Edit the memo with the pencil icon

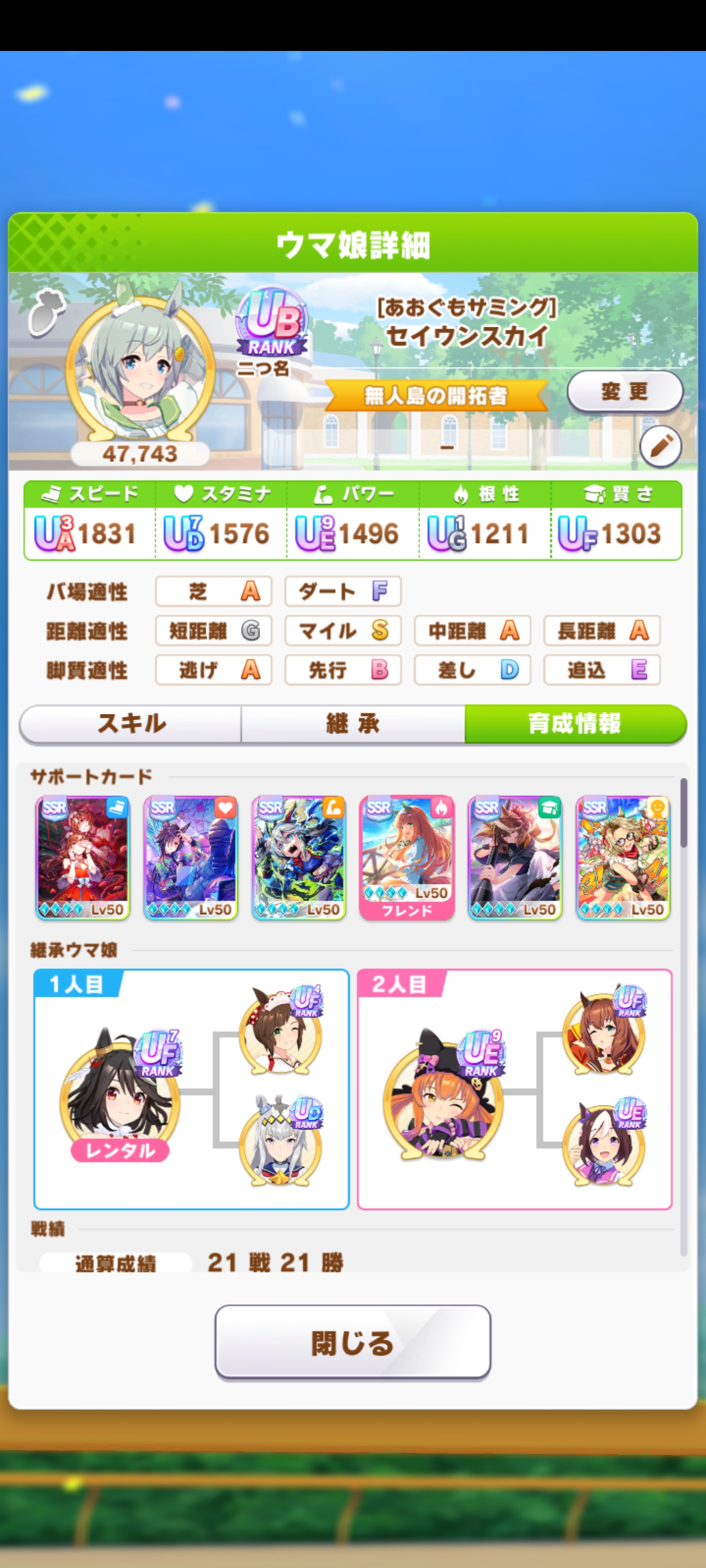[x=660, y=447]
